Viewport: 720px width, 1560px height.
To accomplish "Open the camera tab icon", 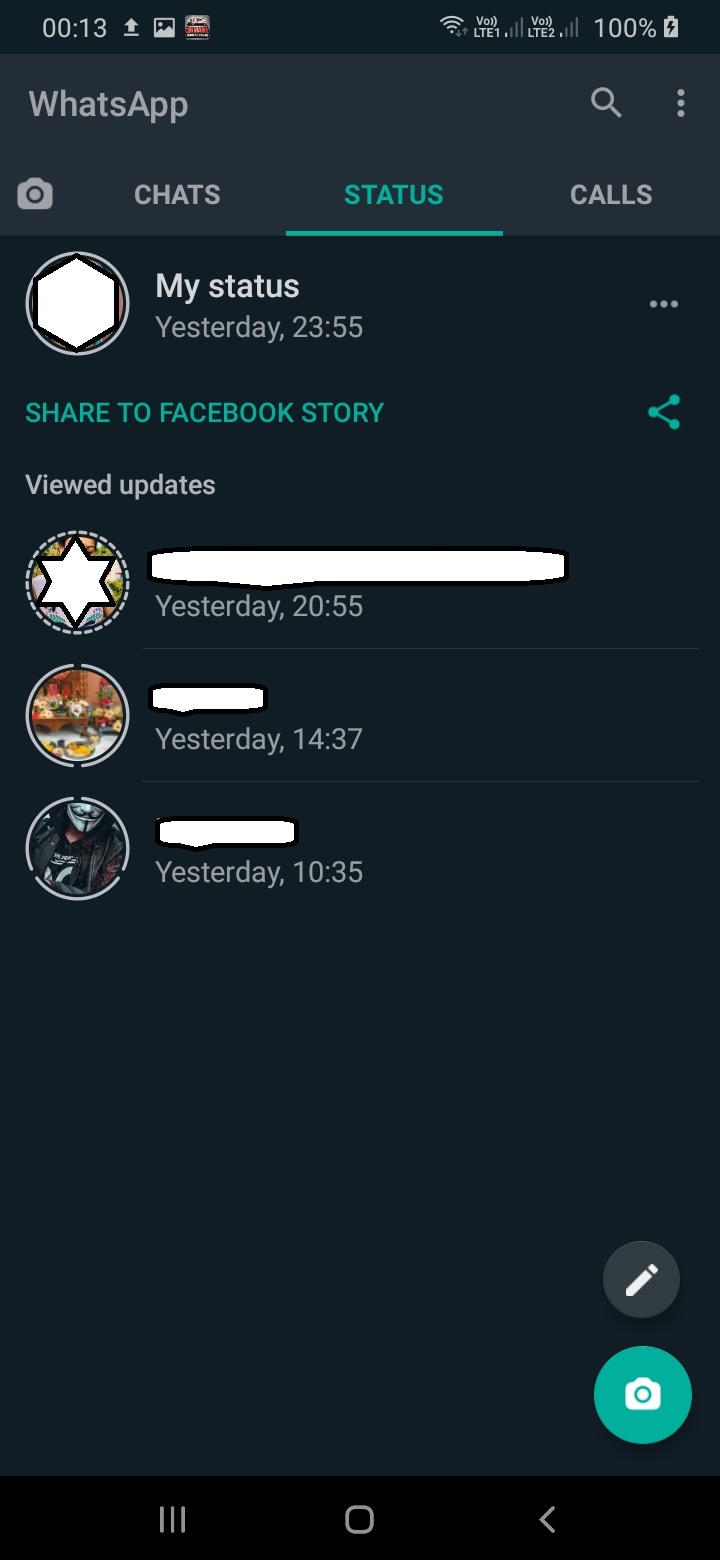I will pos(35,194).
